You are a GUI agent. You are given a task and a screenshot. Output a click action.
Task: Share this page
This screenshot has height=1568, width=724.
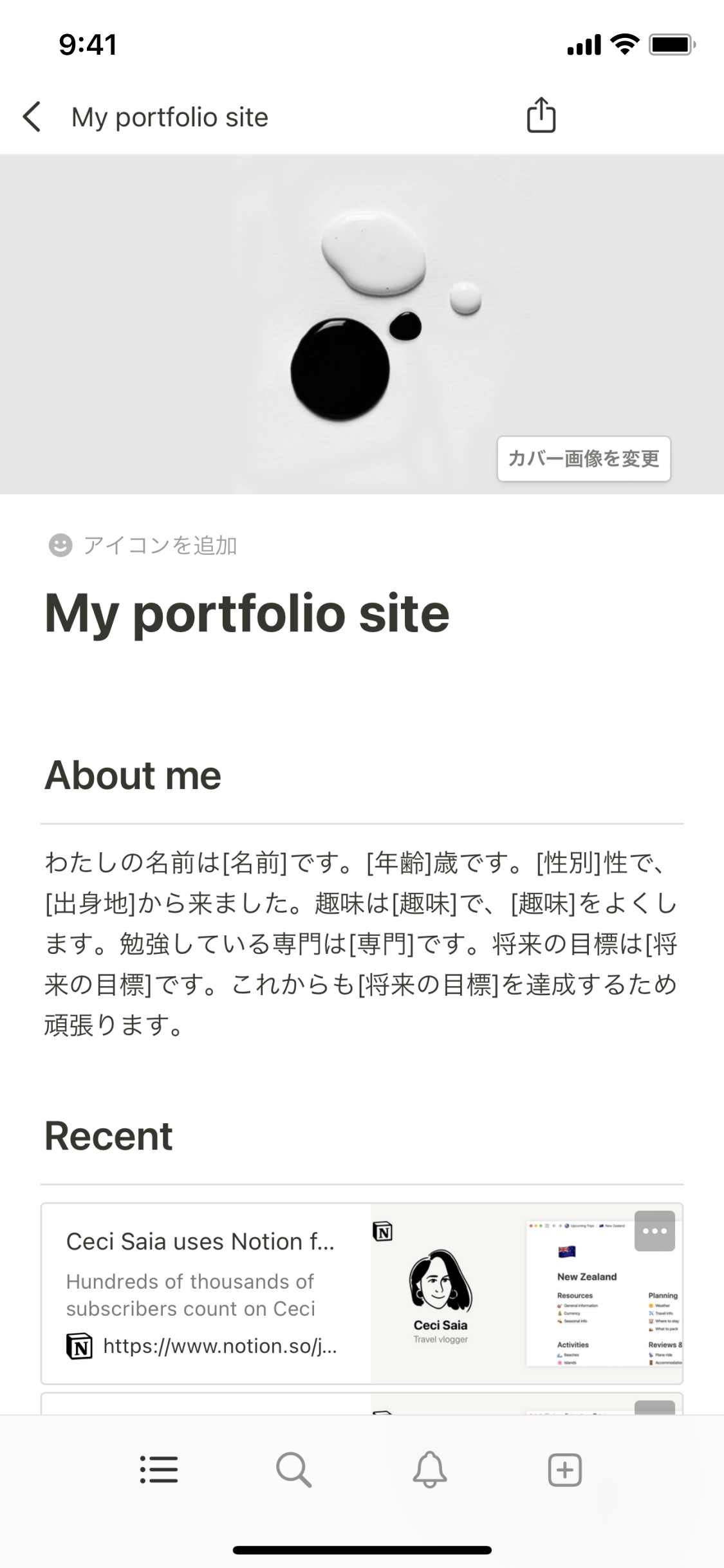click(x=541, y=116)
